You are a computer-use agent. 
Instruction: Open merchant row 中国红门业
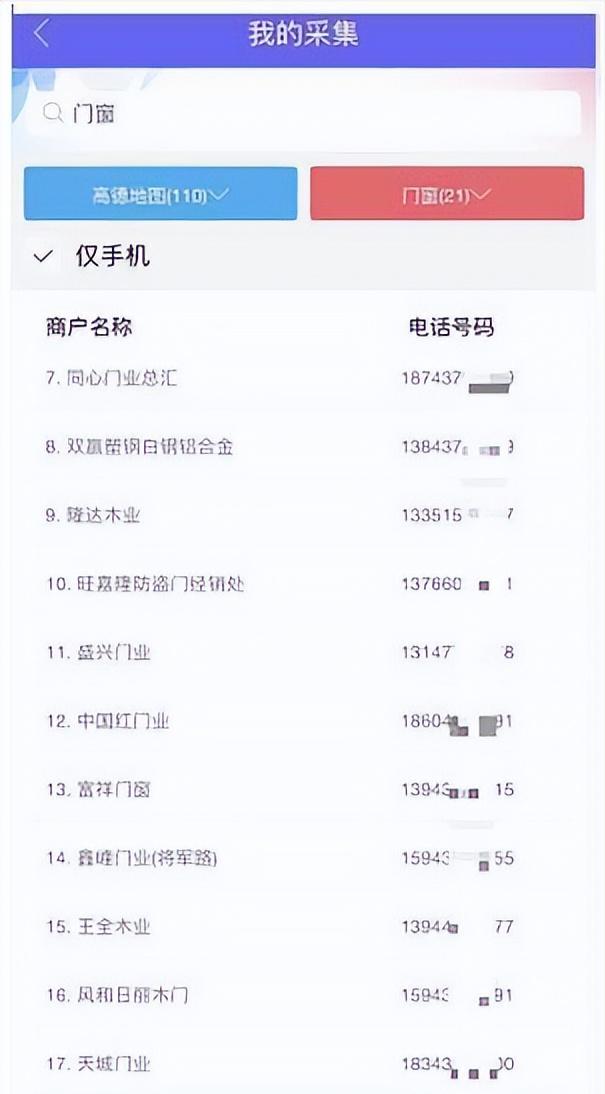(x=302, y=721)
